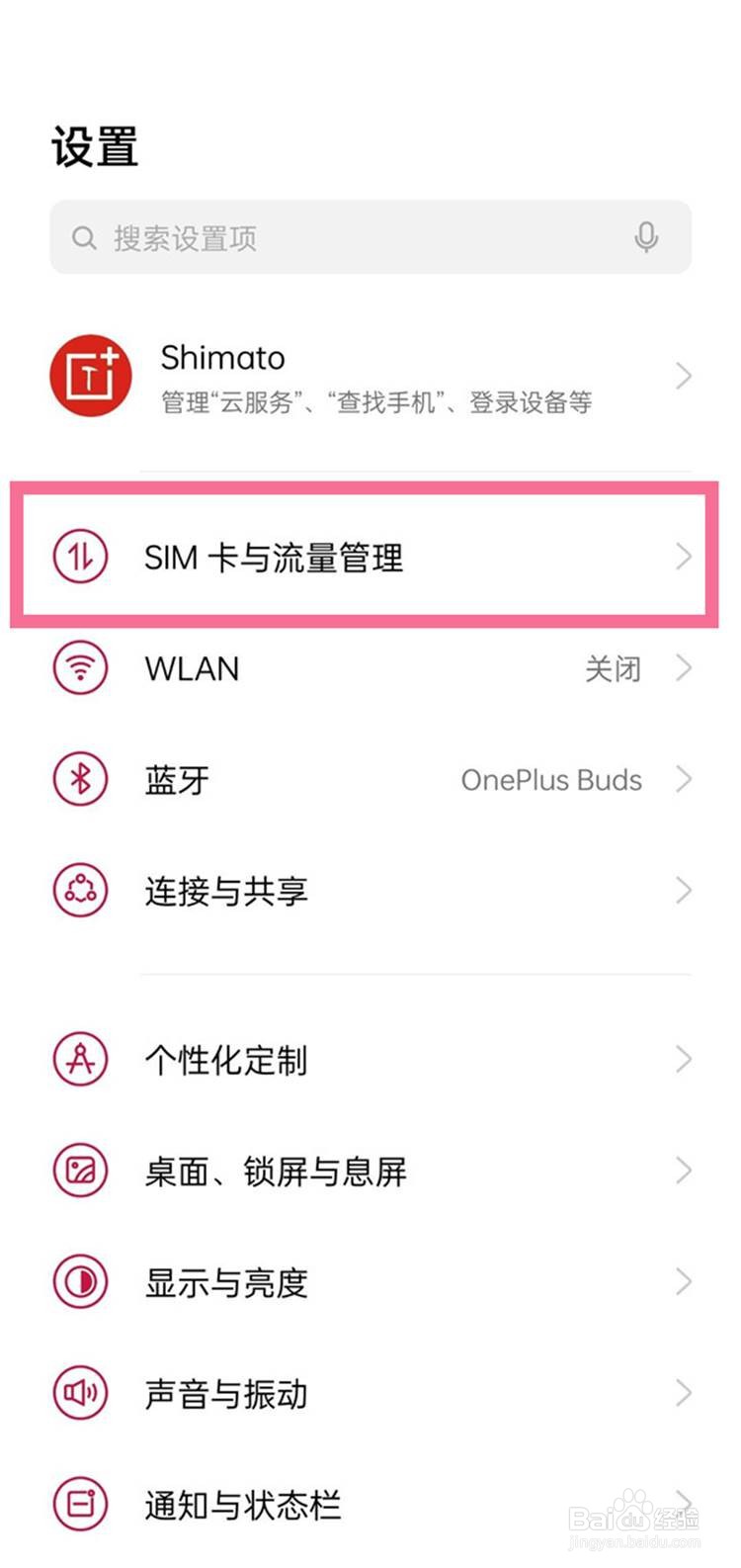The width and height of the screenshot is (741, 1568).
Task: Tap the Shimato account name link
Action: click(222, 358)
